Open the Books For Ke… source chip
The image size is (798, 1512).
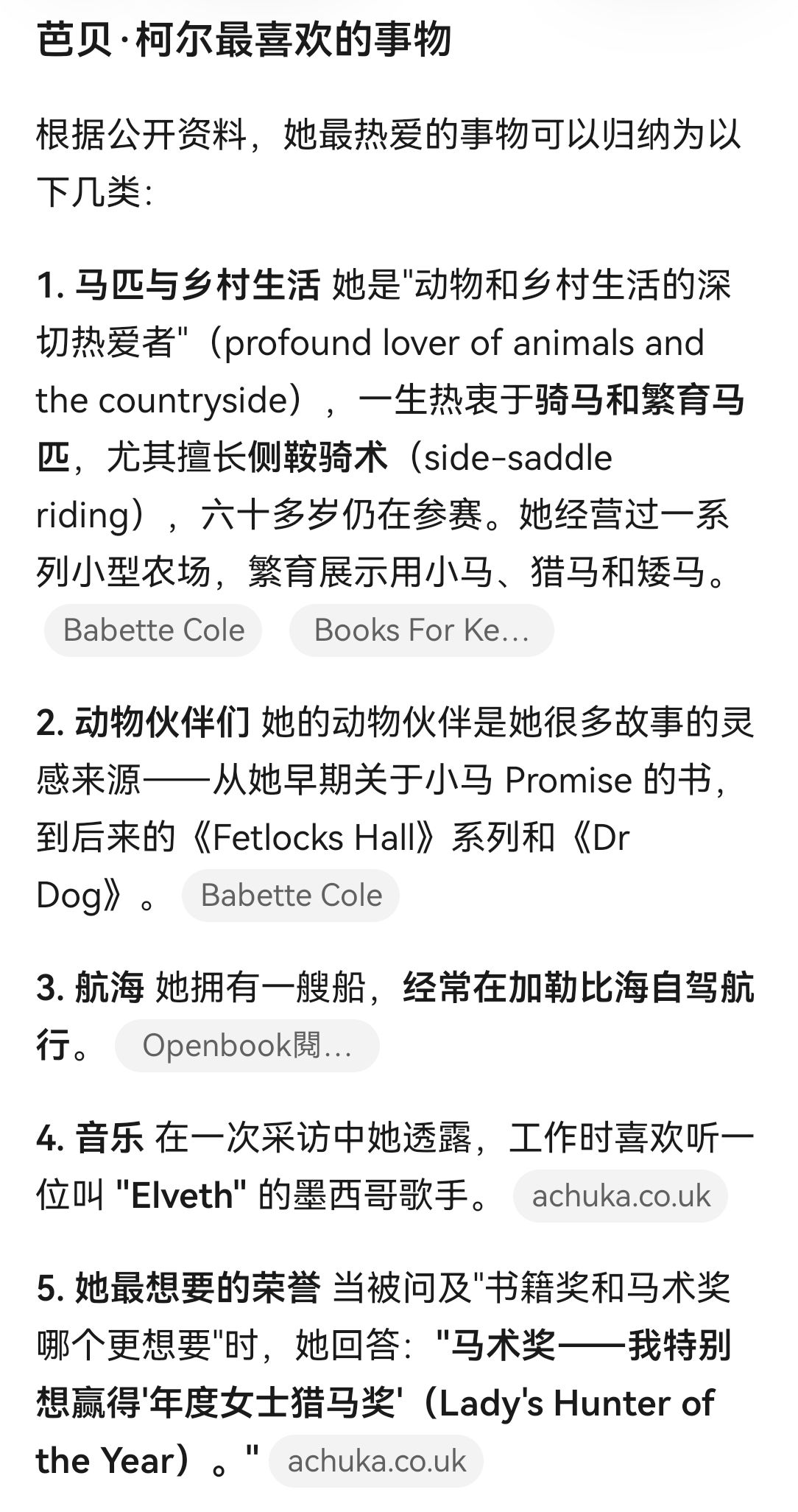(x=421, y=630)
